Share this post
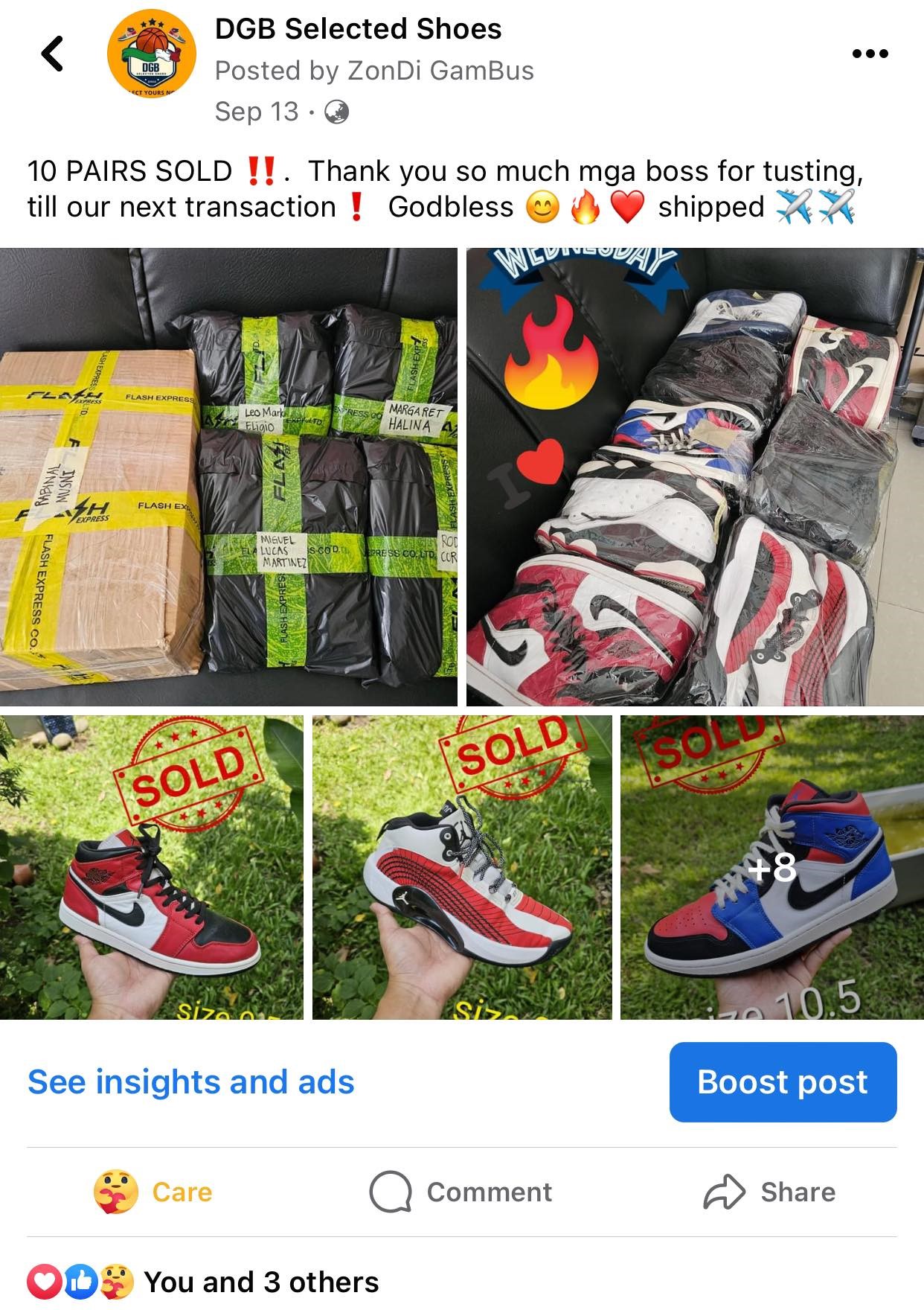The height and width of the screenshot is (1310, 924). pos(770,1192)
